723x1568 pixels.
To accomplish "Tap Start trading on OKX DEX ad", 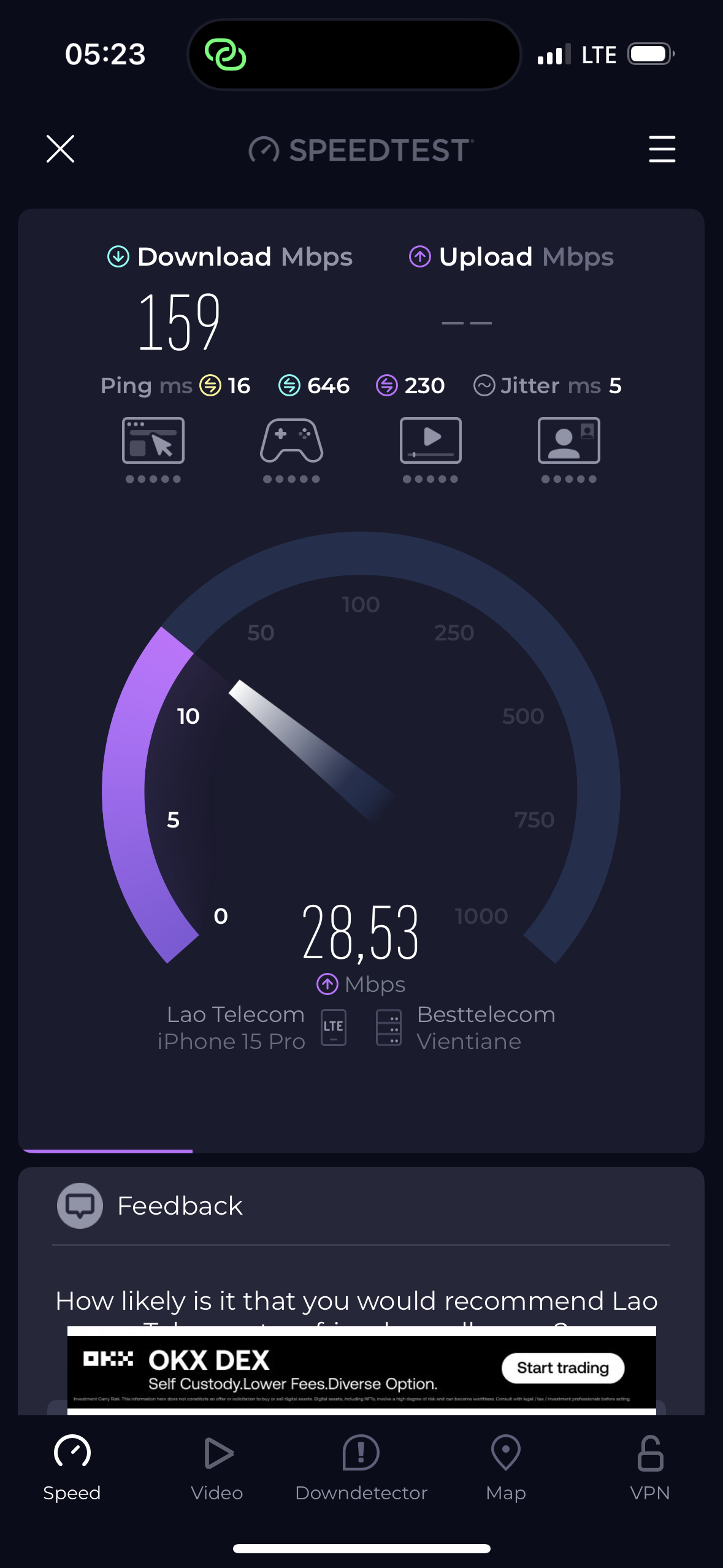I will point(563,1368).
